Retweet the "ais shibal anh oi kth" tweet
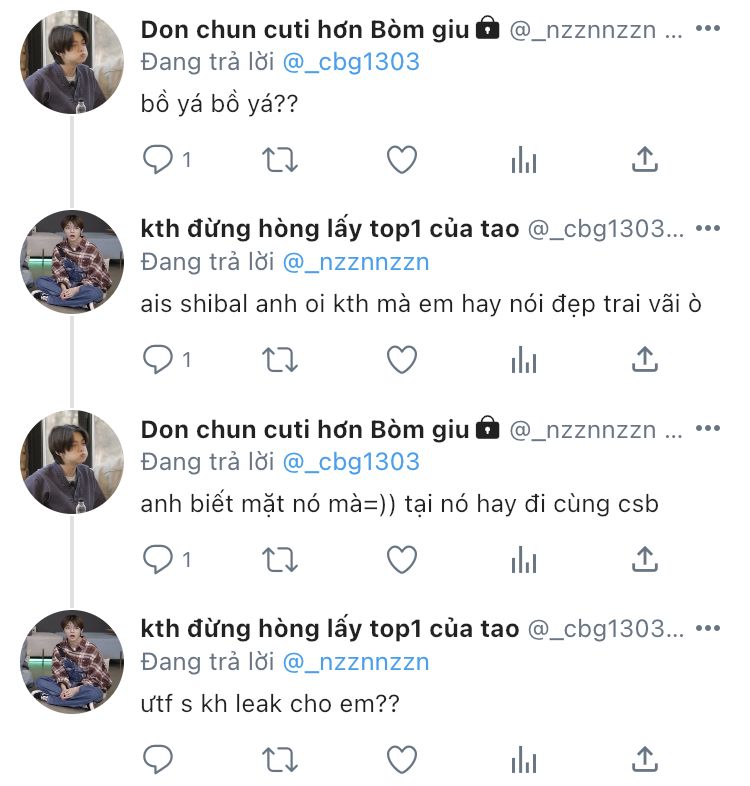Viewport: 750px width, 786px height. pyautogui.click(x=280, y=360)
